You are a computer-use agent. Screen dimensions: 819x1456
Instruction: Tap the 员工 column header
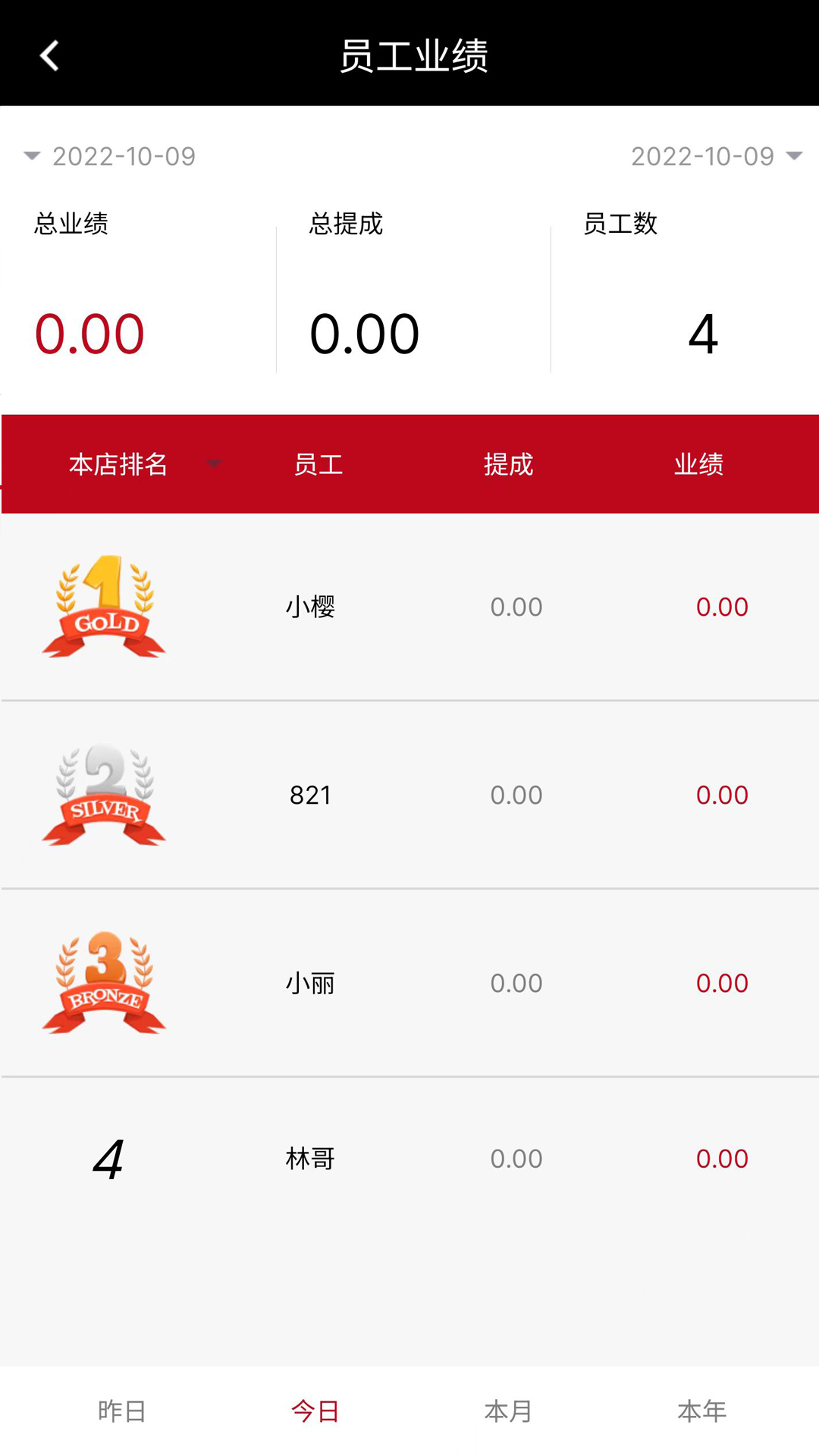(x=318, y=464)
